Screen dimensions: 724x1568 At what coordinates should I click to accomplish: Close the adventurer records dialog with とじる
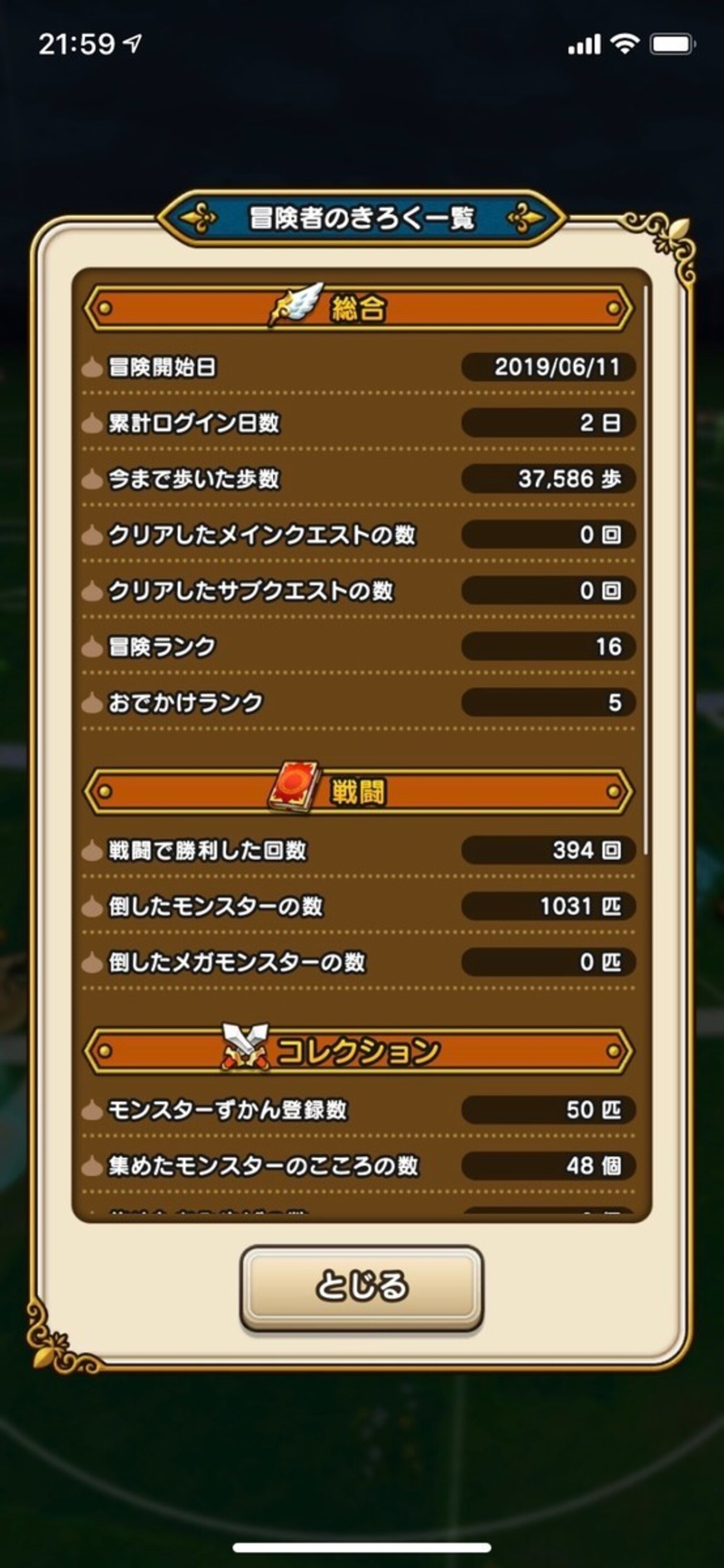coord(361,1286)
